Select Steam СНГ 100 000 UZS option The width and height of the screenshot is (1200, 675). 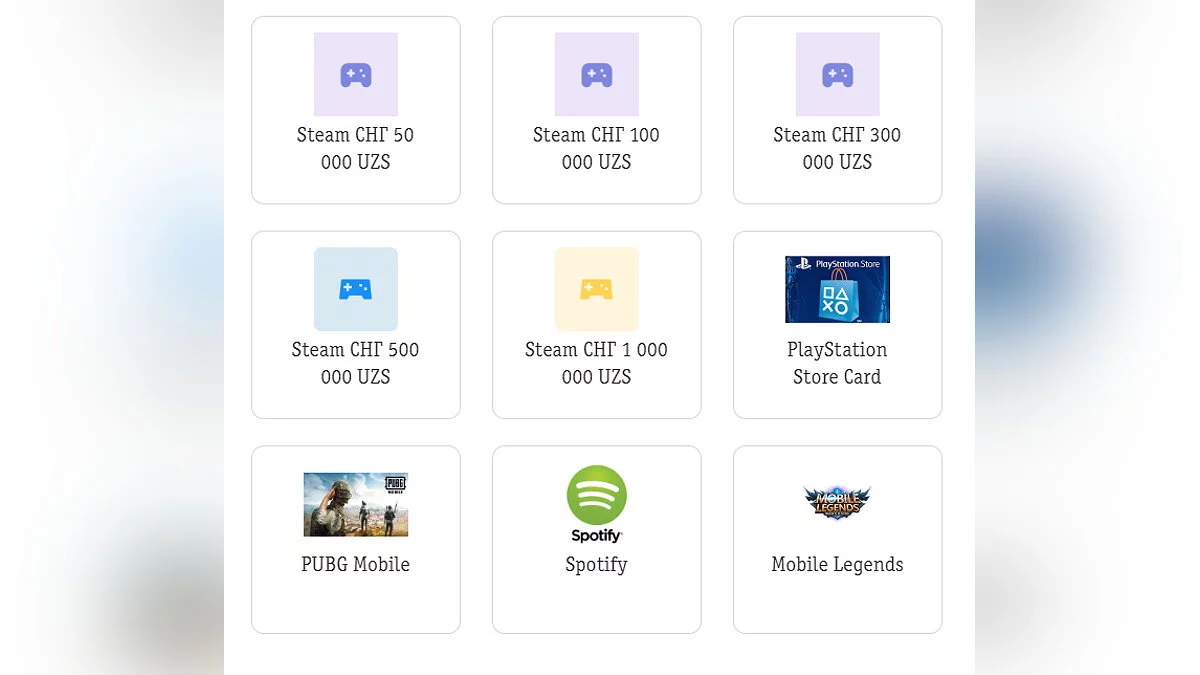click(x=596, y=110)
